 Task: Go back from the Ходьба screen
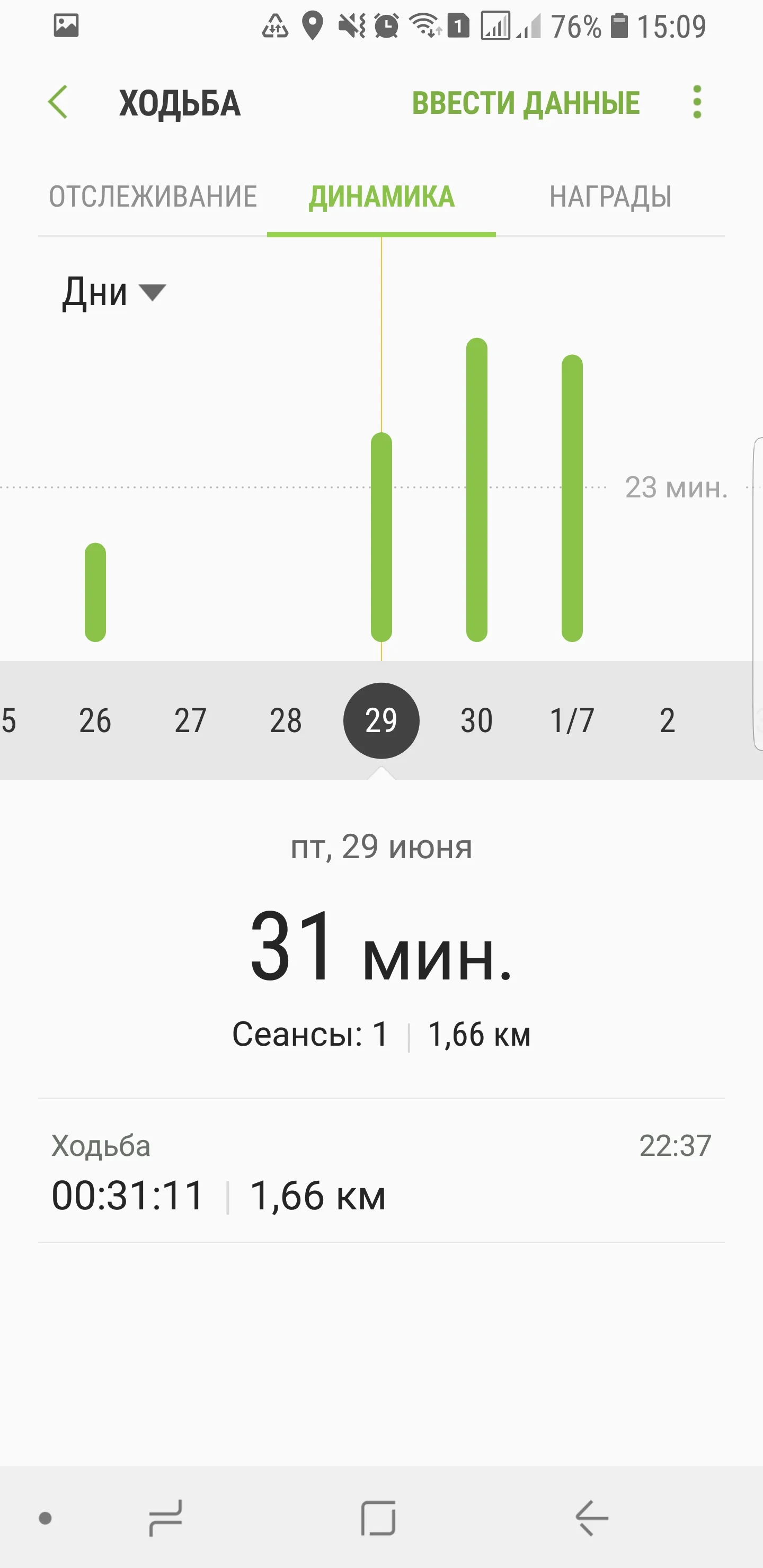pos(58,102)
